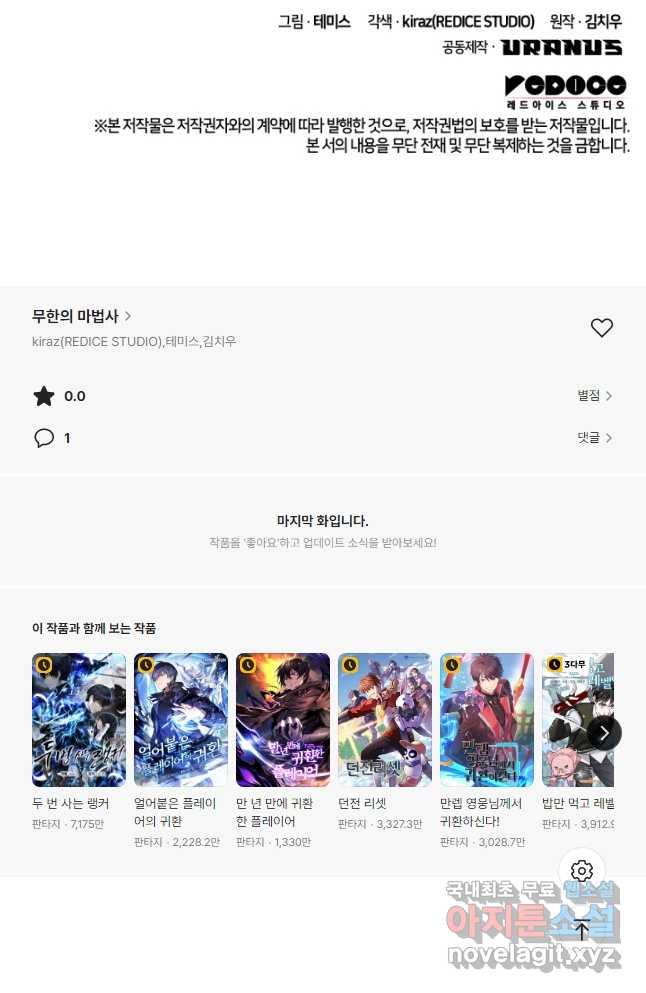Image resolution: width=646 pixels, height=993 pixels.
Task: Open viewer settings via the gear icon
Action: point(582,871)
